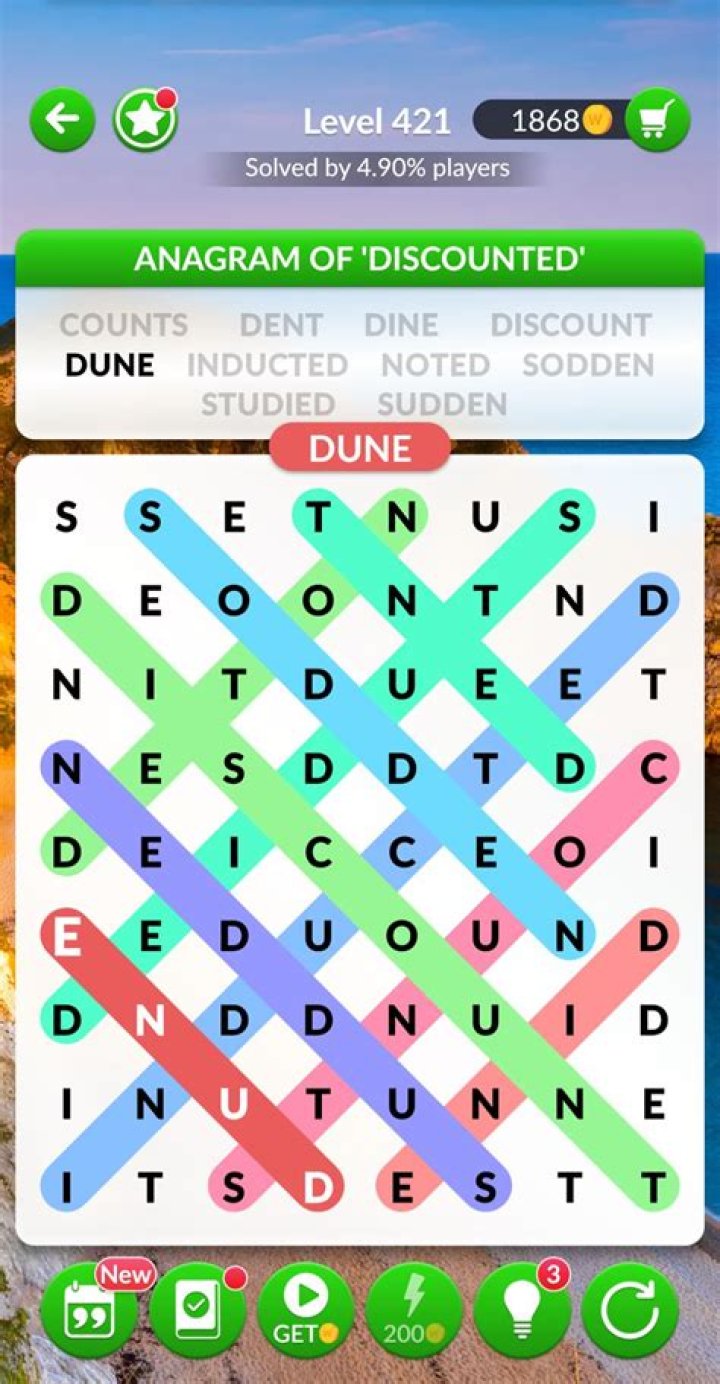The image size is (720, 1384).
Task: Open the star achievements button
Action: (x=145, y=121)
